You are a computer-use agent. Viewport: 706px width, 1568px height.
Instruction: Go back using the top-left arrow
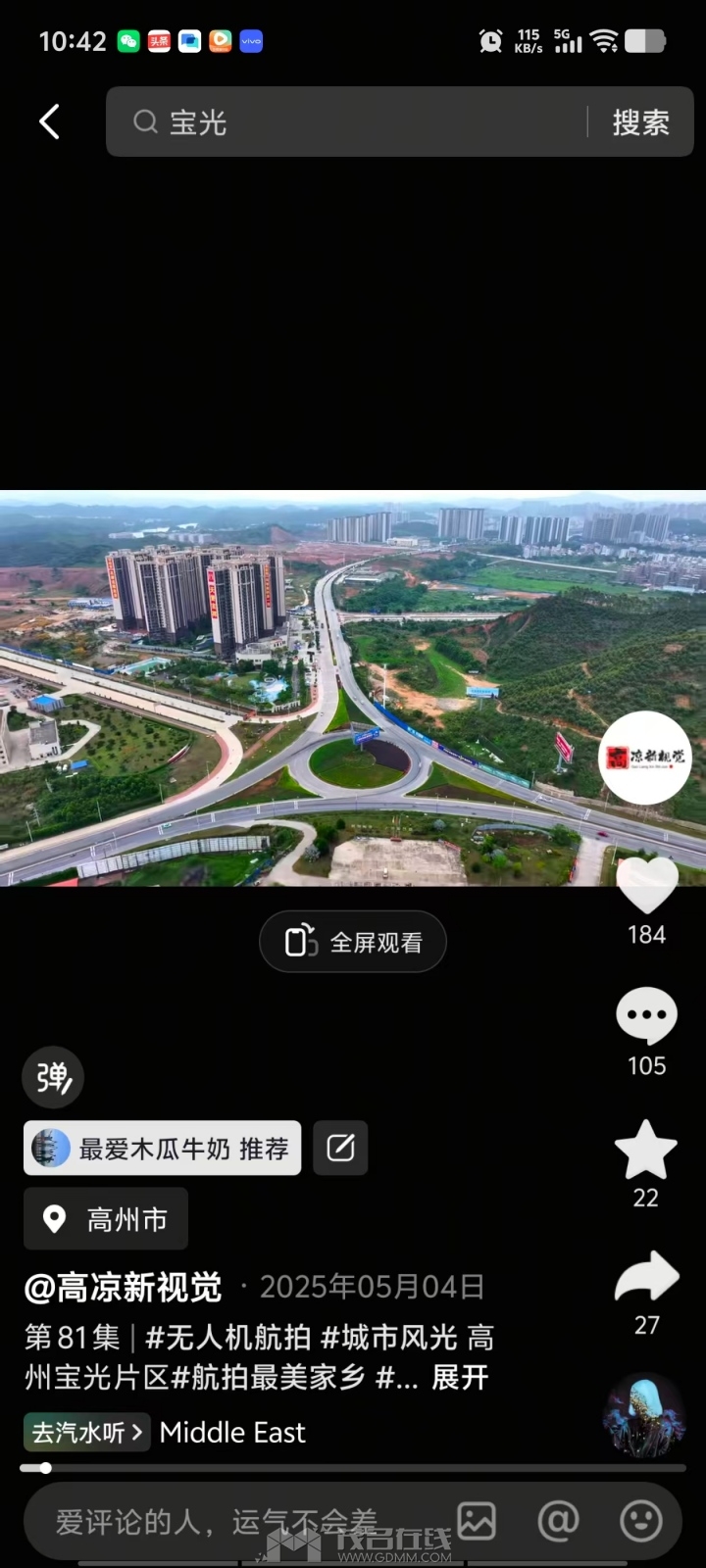click(x=50, y=122)
